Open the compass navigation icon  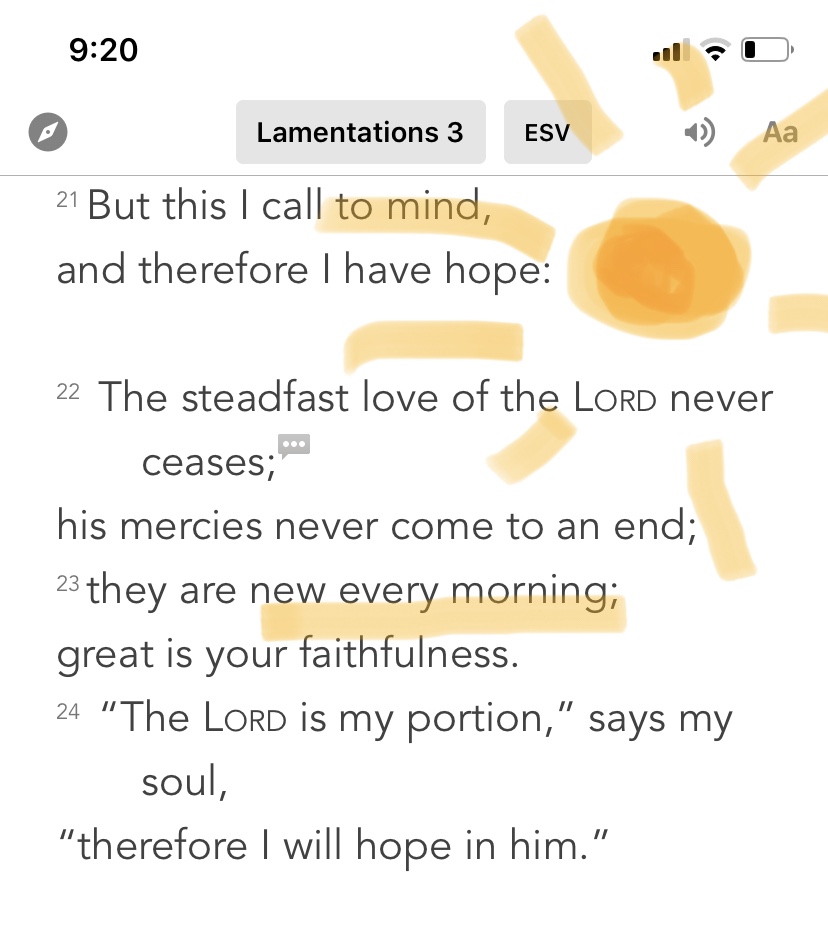coord(48,132)
